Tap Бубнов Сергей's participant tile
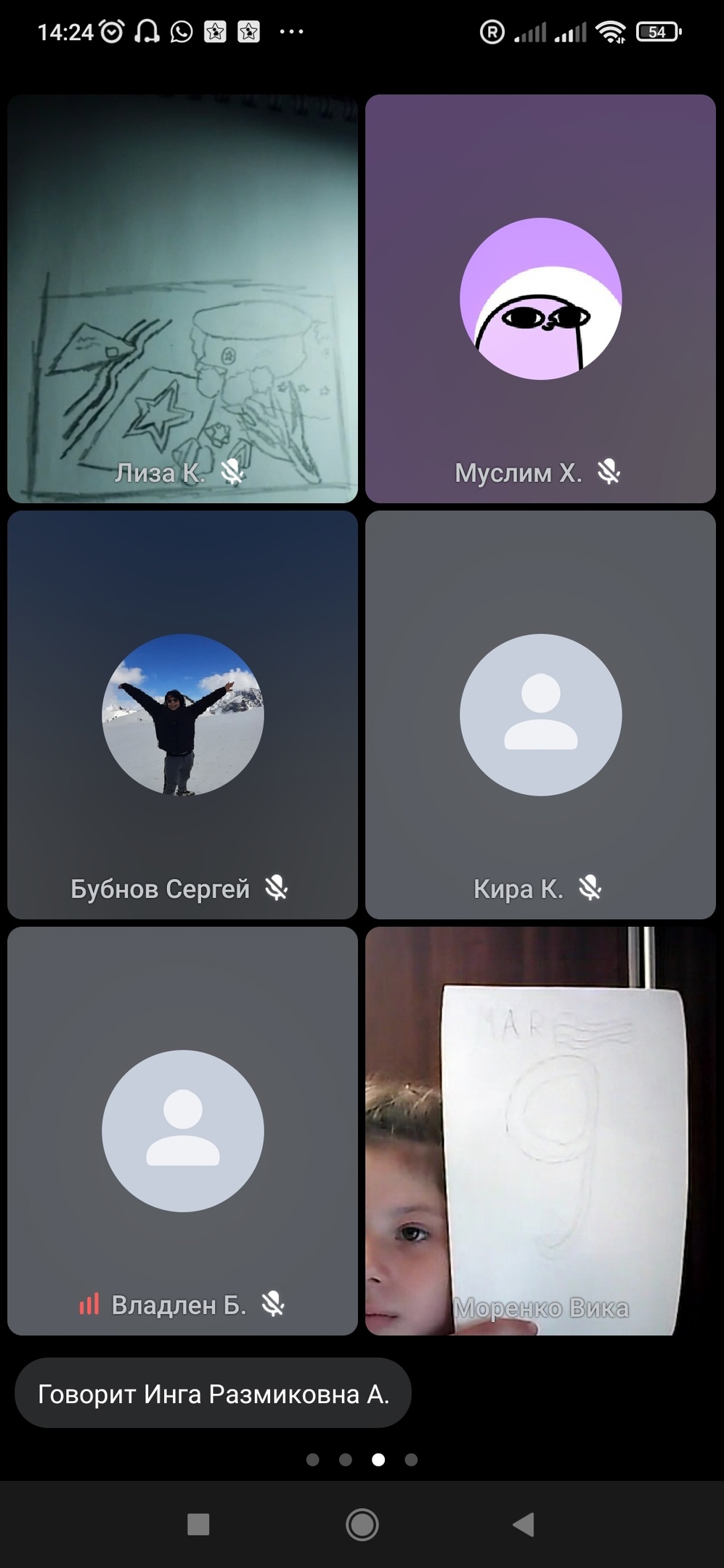This screenshot has width=724, height=1568. tap(182, 714)
